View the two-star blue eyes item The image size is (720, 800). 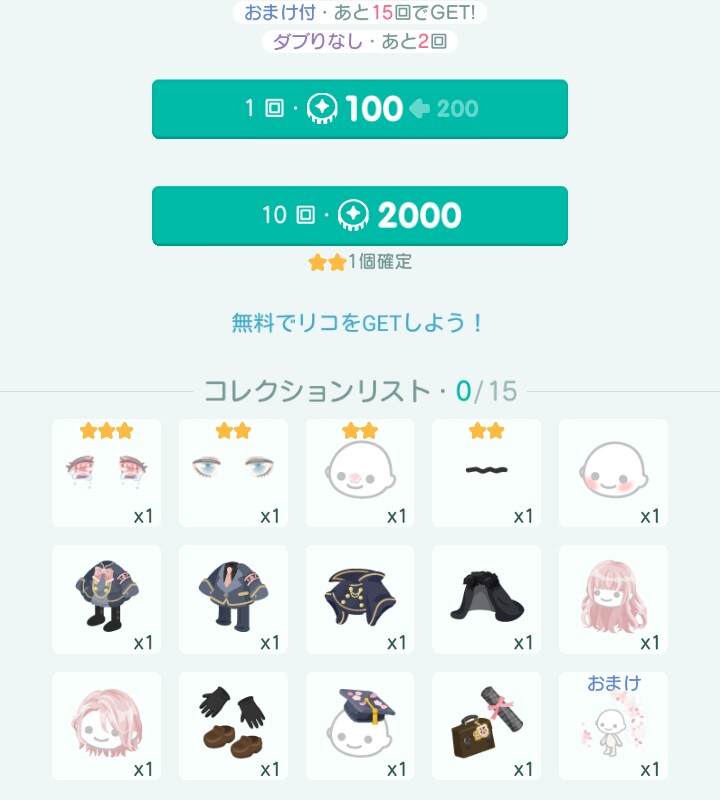[x=233, y=473]
